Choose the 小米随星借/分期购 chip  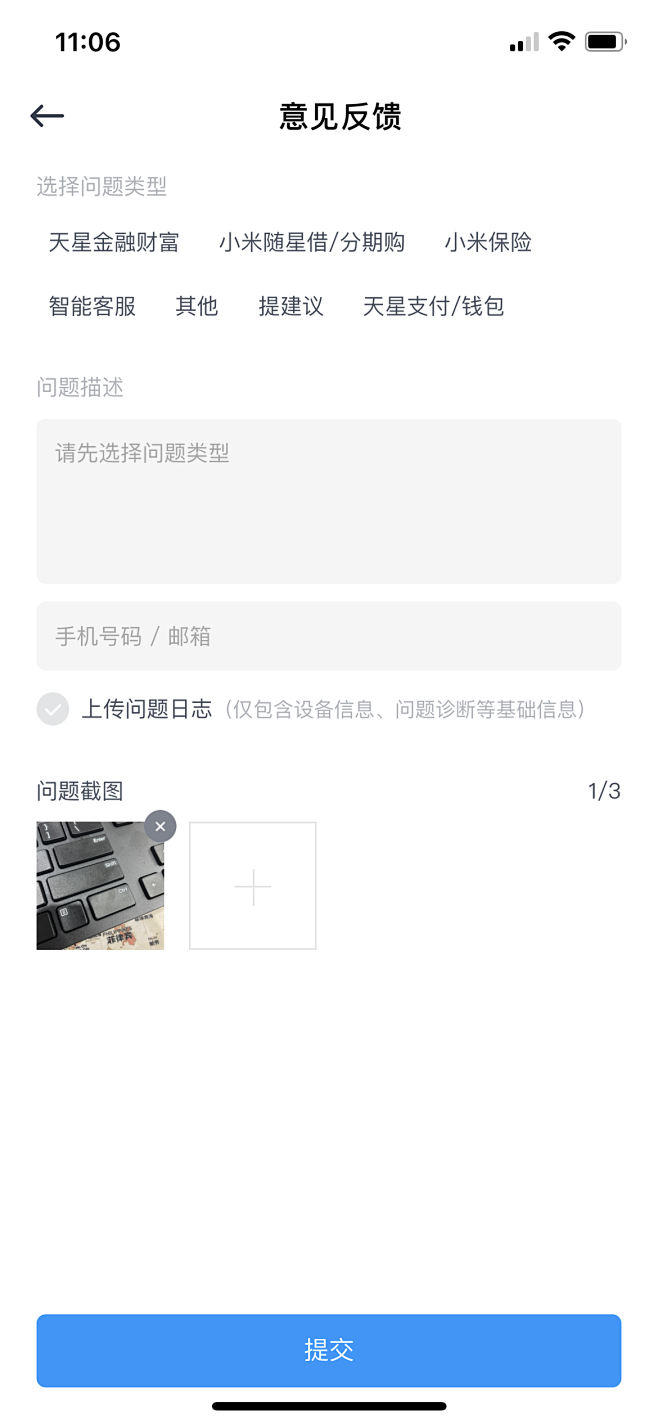(x=312, y=243)
